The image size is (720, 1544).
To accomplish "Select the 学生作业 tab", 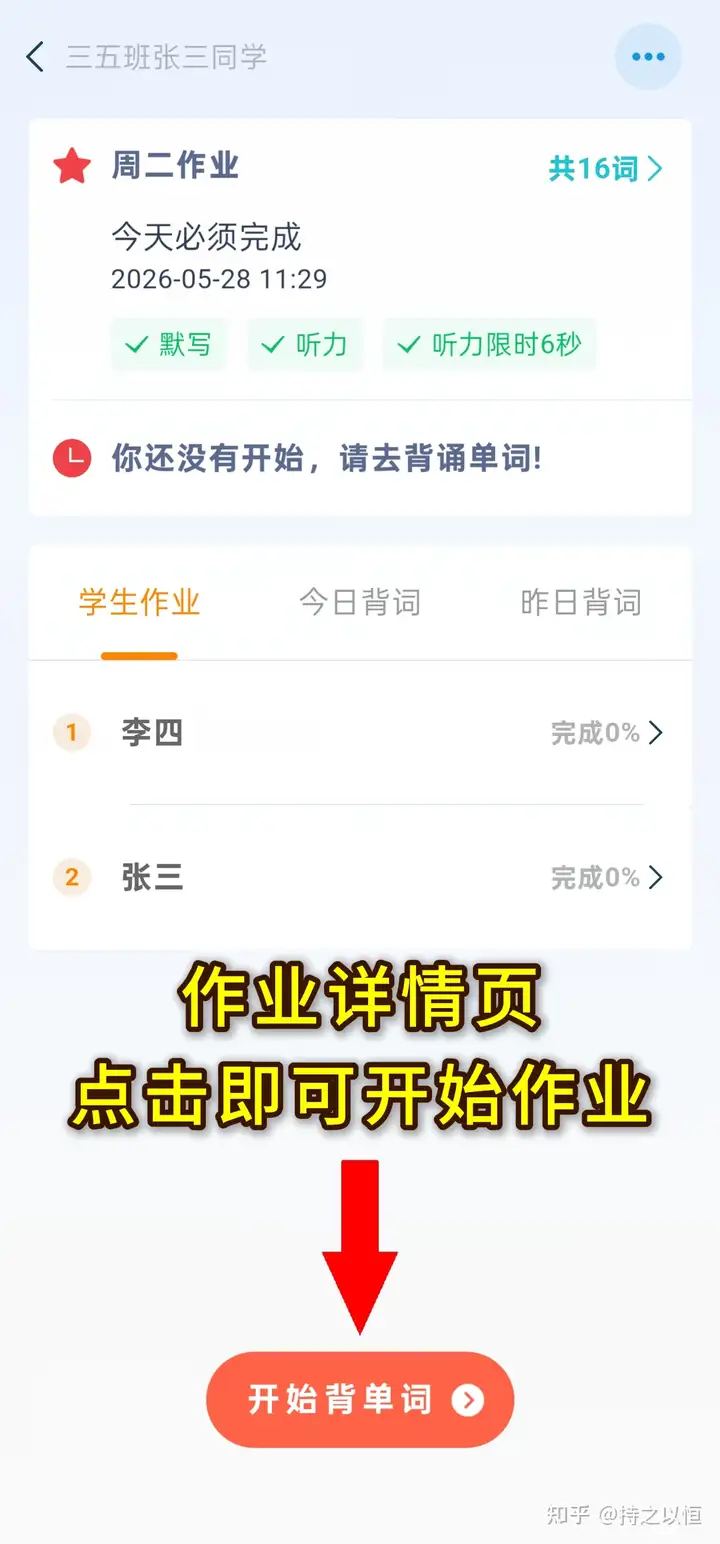I will 139,603.
